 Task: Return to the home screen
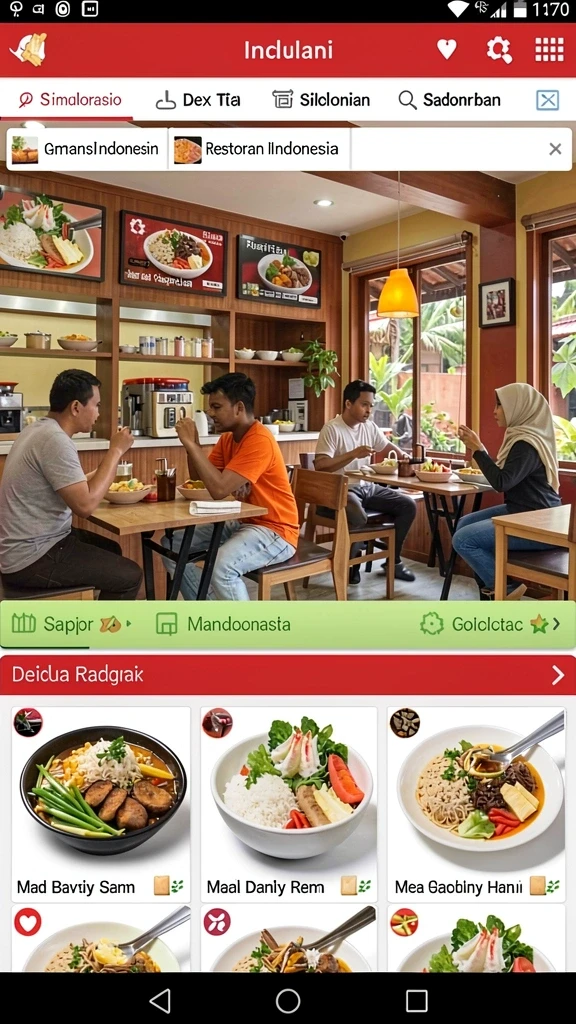(288, 1000)
